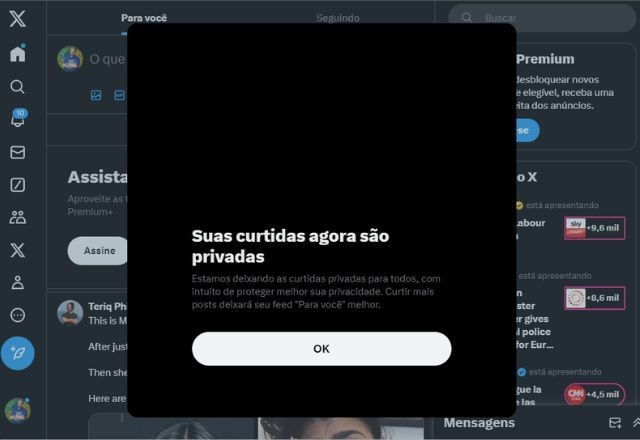Open the Grok icon in sidebar

click(17, 185)
